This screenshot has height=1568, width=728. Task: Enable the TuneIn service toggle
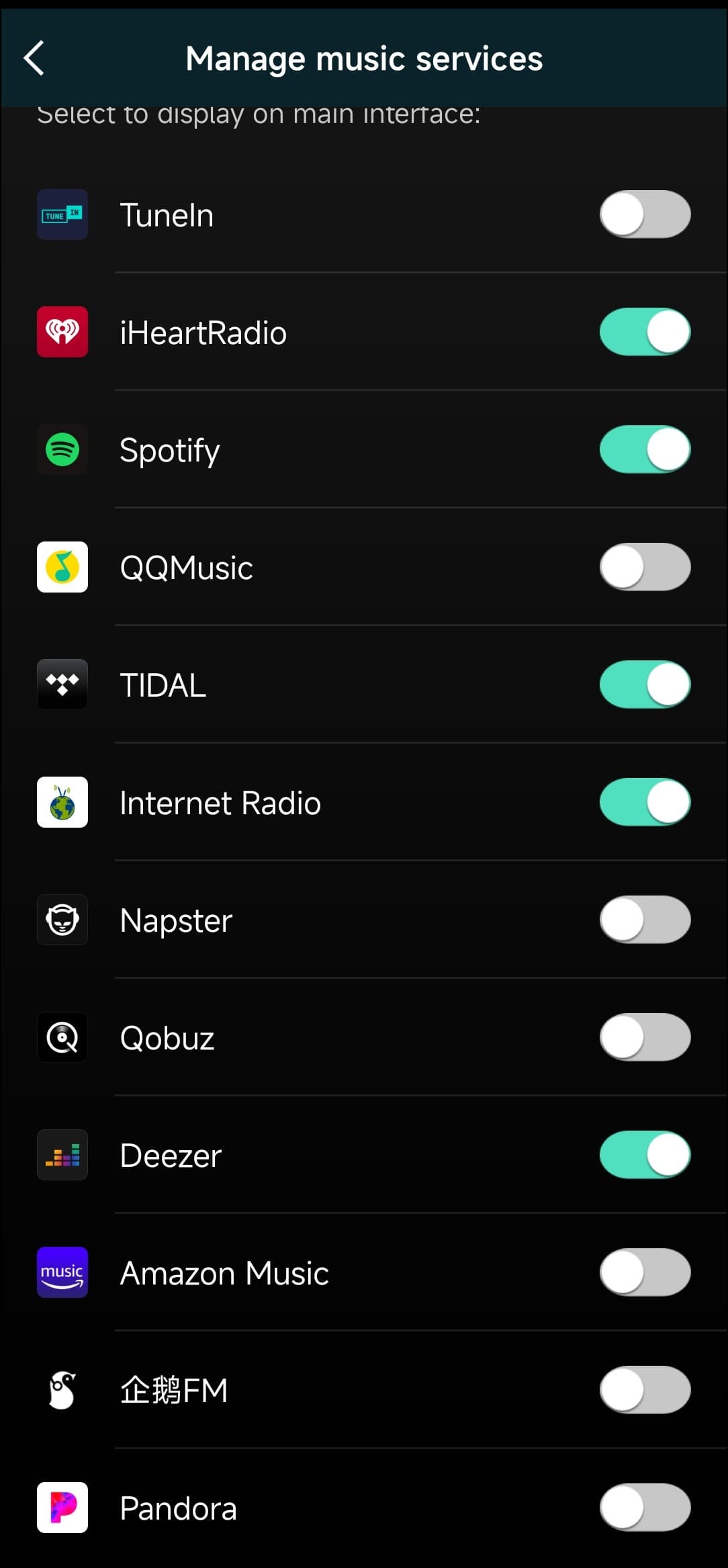[x=645, y=215]
